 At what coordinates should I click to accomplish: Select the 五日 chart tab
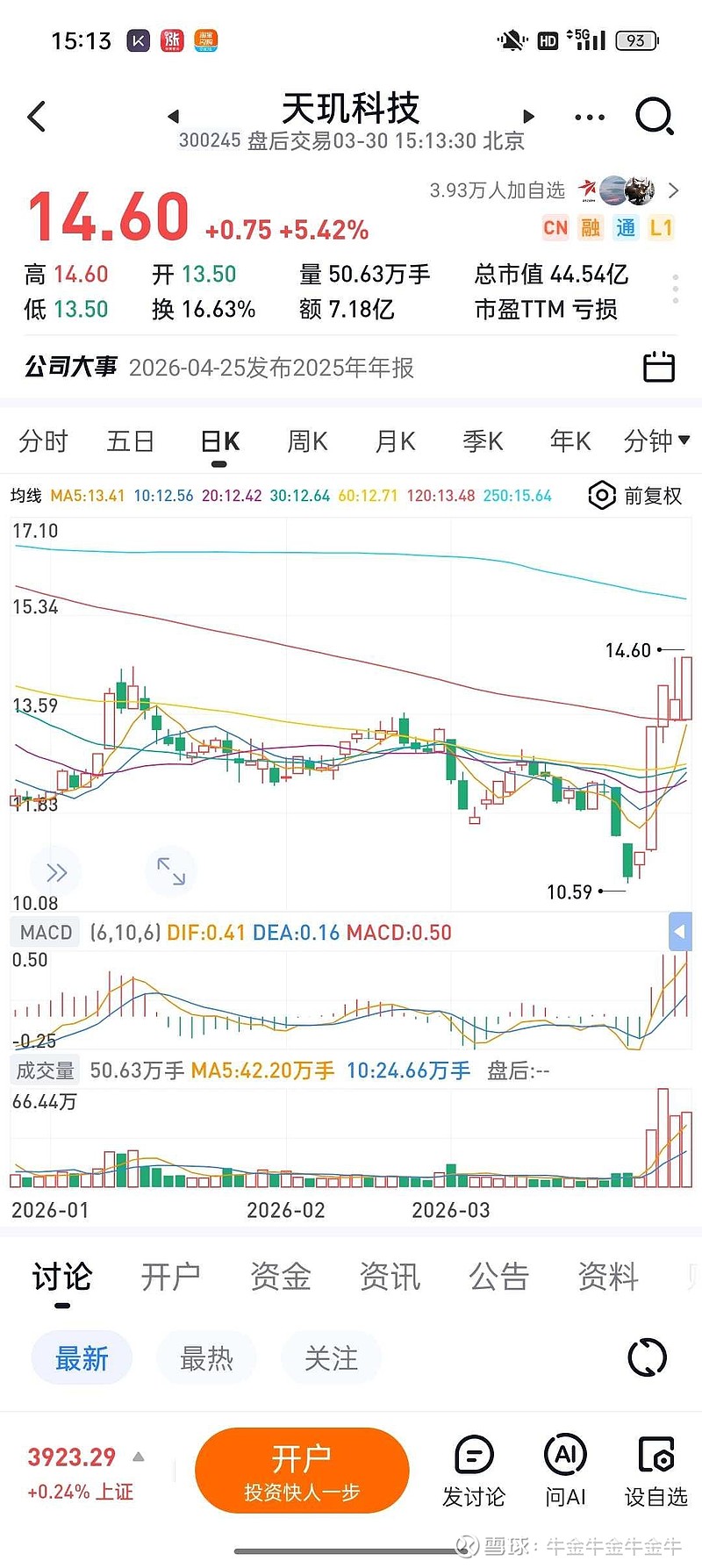(130, 441)
